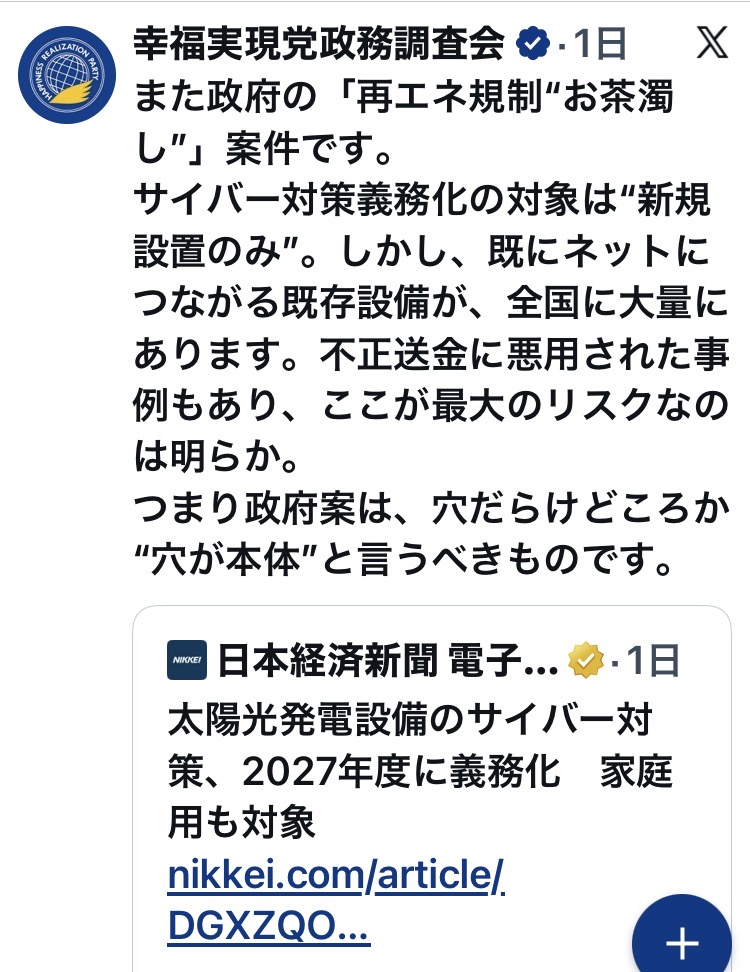Open the nikkei.com article link
Image resolution: width=750 pixels, height=972 pixels.
coord(336,903)
